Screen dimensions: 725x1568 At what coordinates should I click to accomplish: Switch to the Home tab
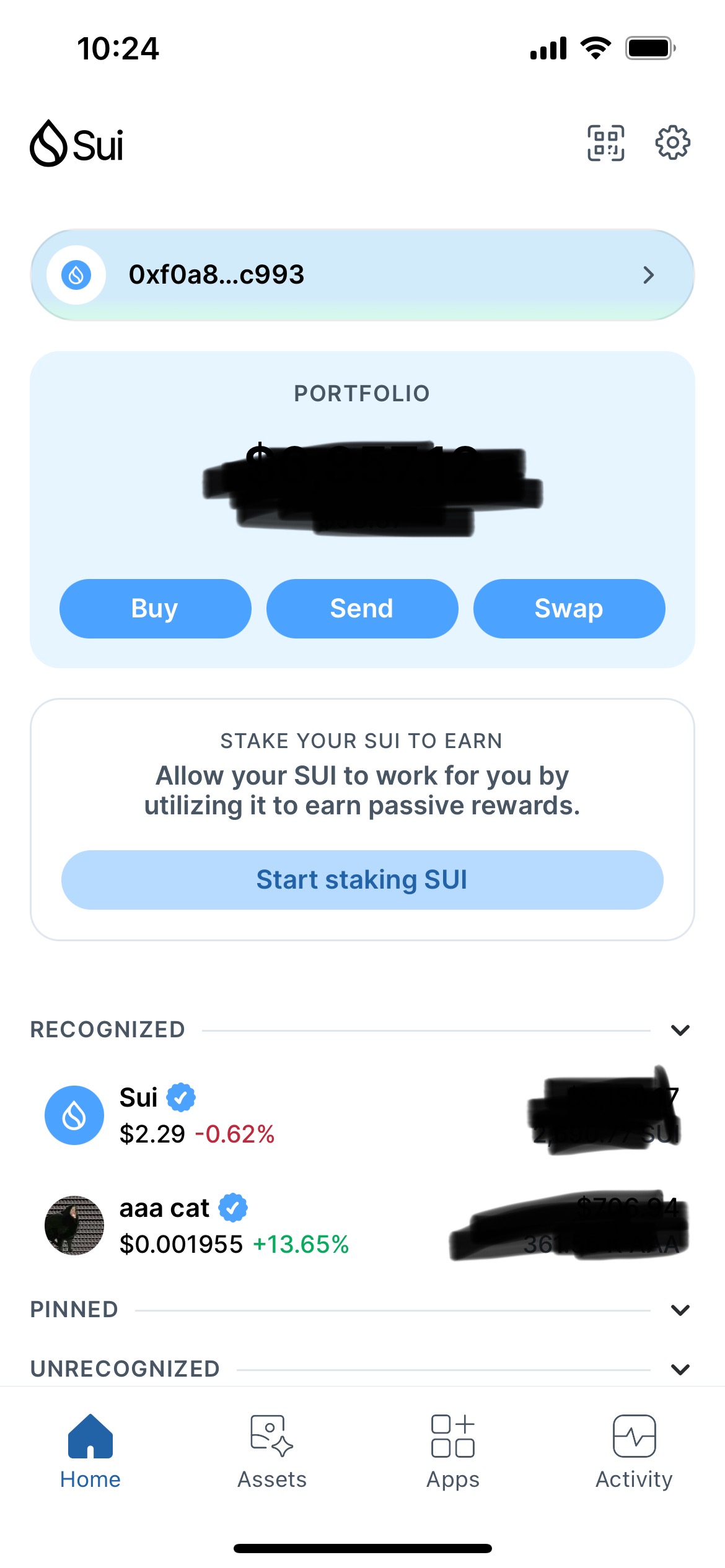coord(90,1451)
